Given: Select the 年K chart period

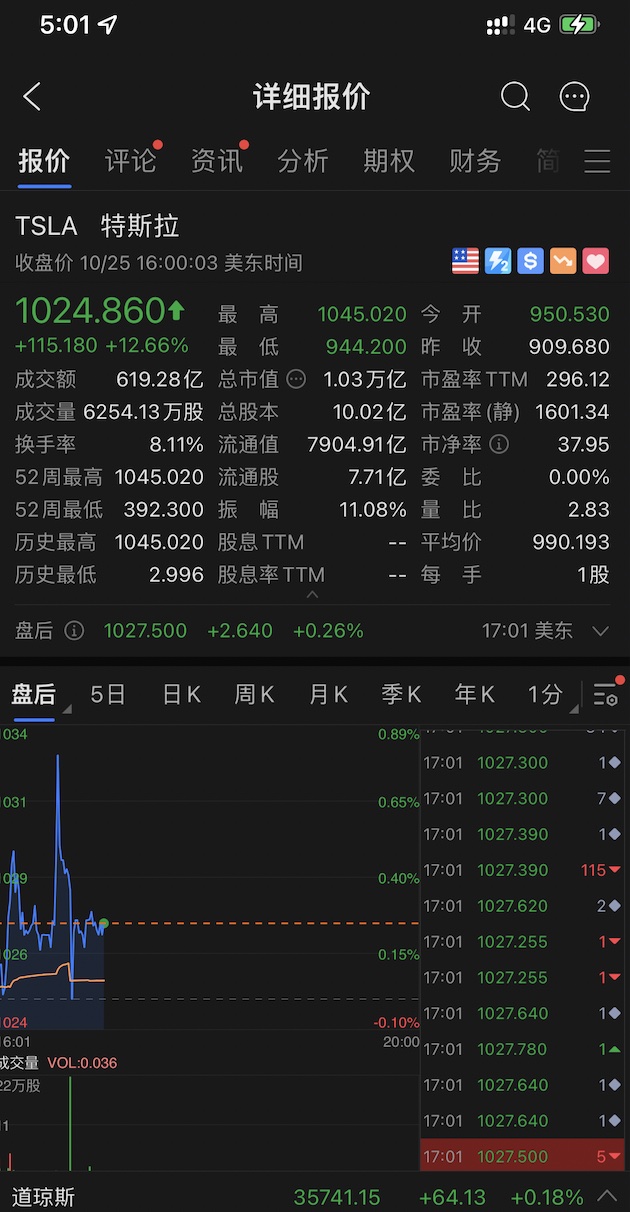Looking at the screenshot, I should tap(474, 695).
